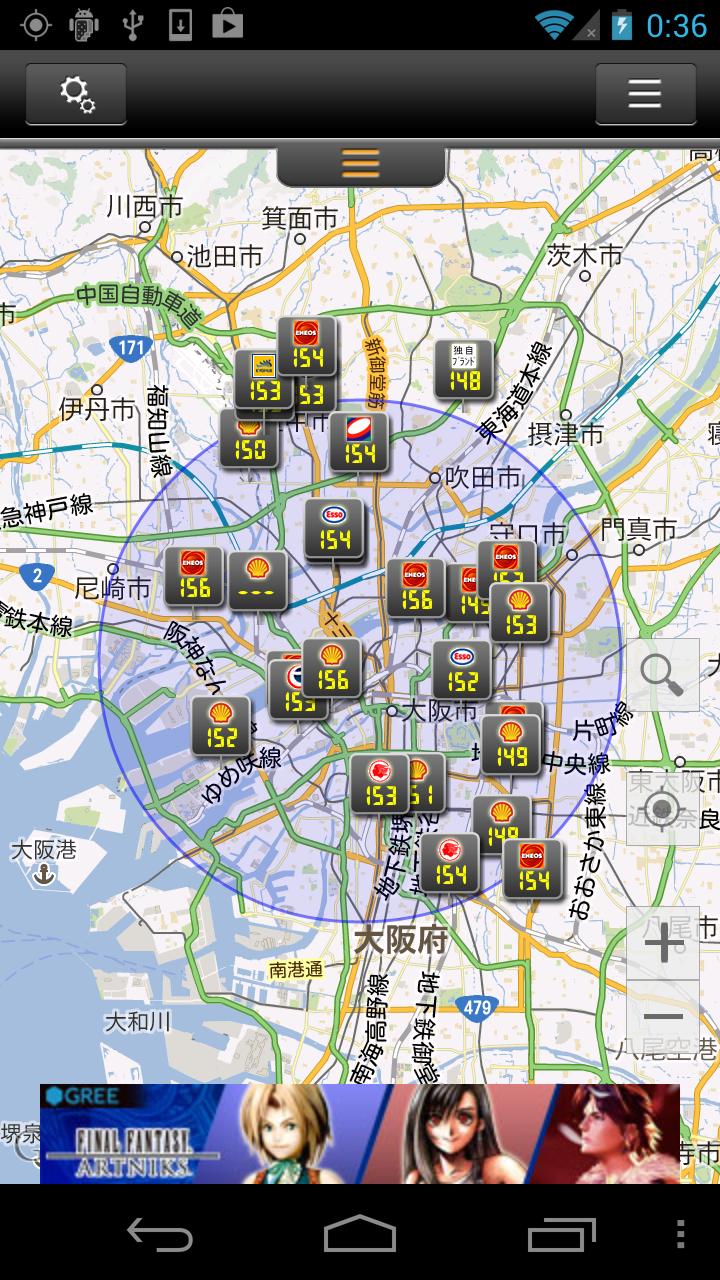720x1280 pixels.
Task: Select the independent brand station priced 148
Action: (x=464, y=370)
